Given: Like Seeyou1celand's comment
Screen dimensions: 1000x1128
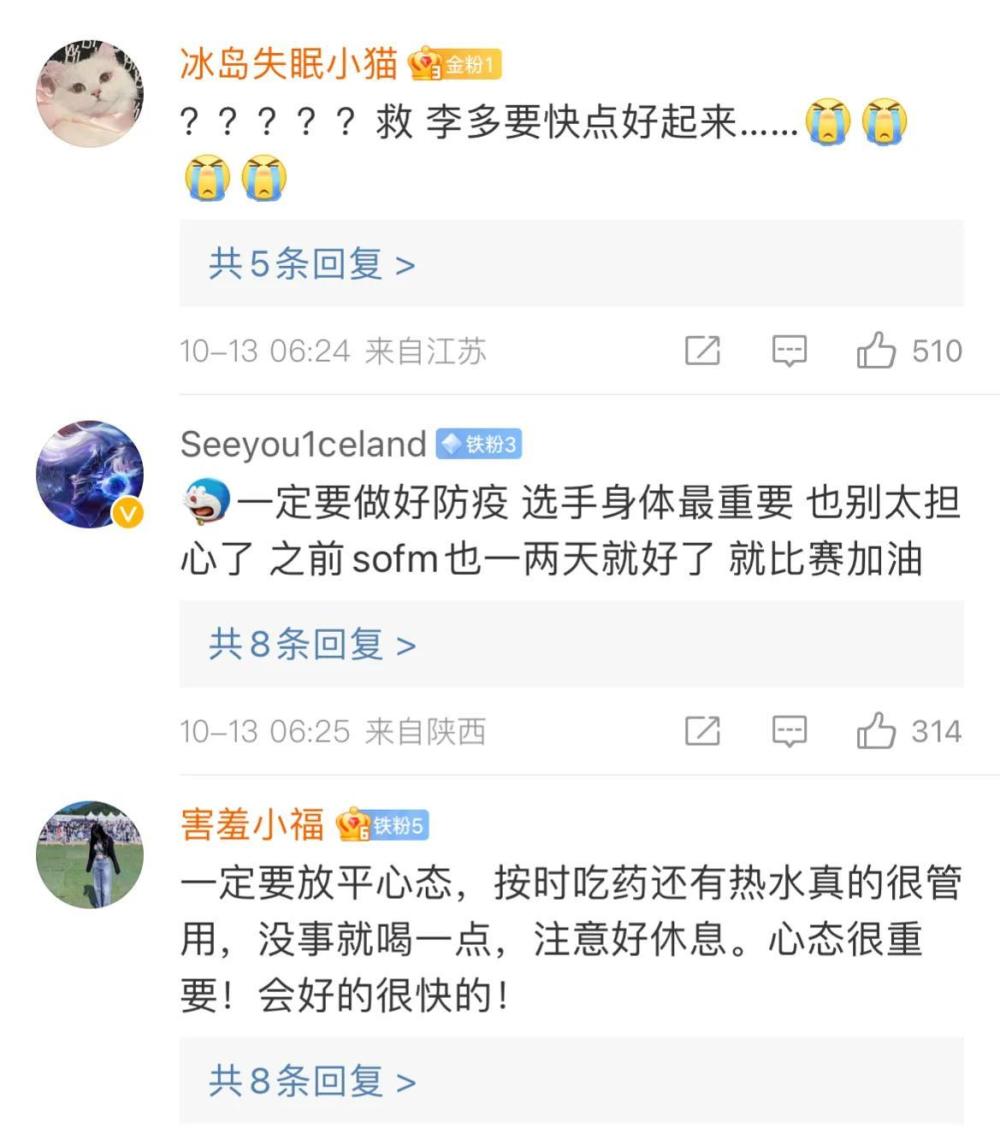Looking at the screenshot, I should 876,732.
